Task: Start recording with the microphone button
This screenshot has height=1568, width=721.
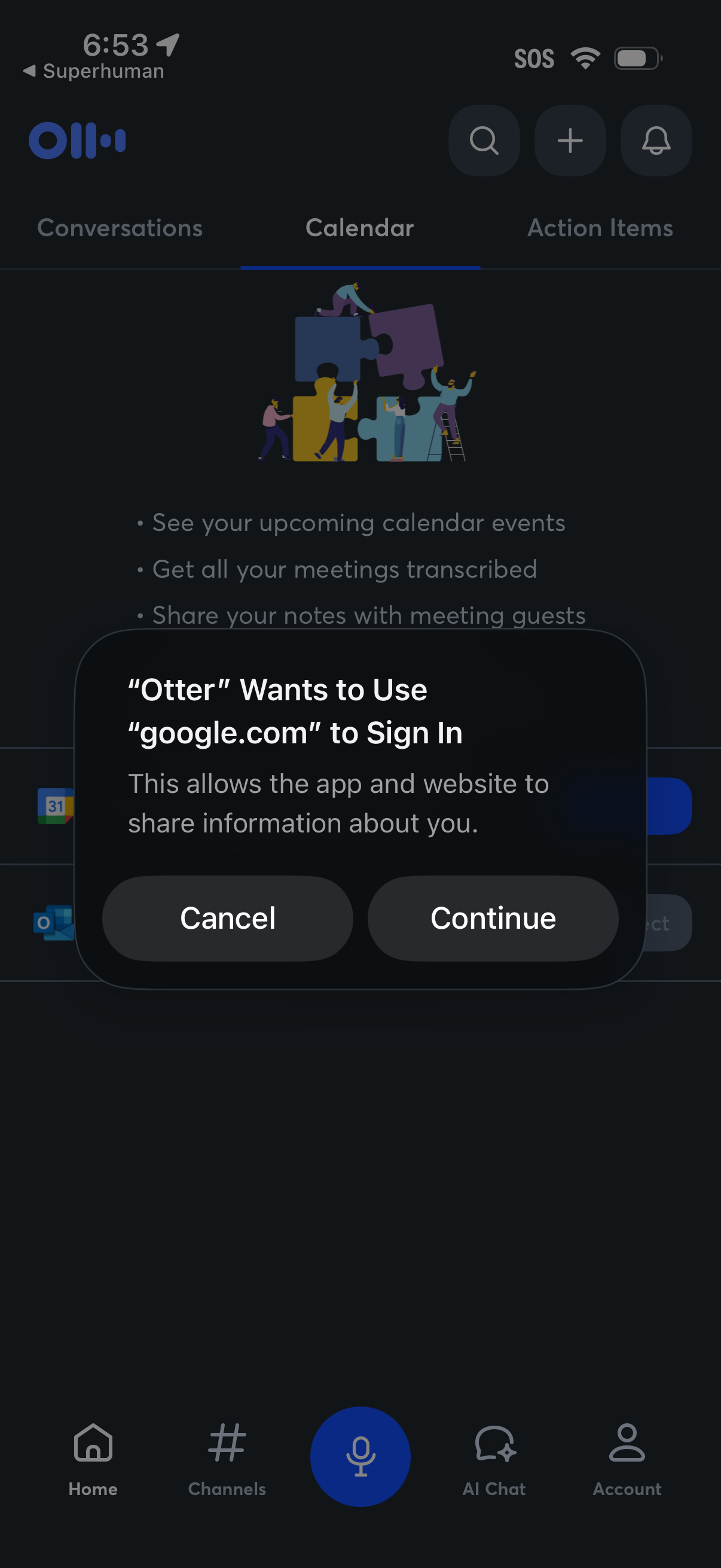Action: click(x=360, y=1456)
